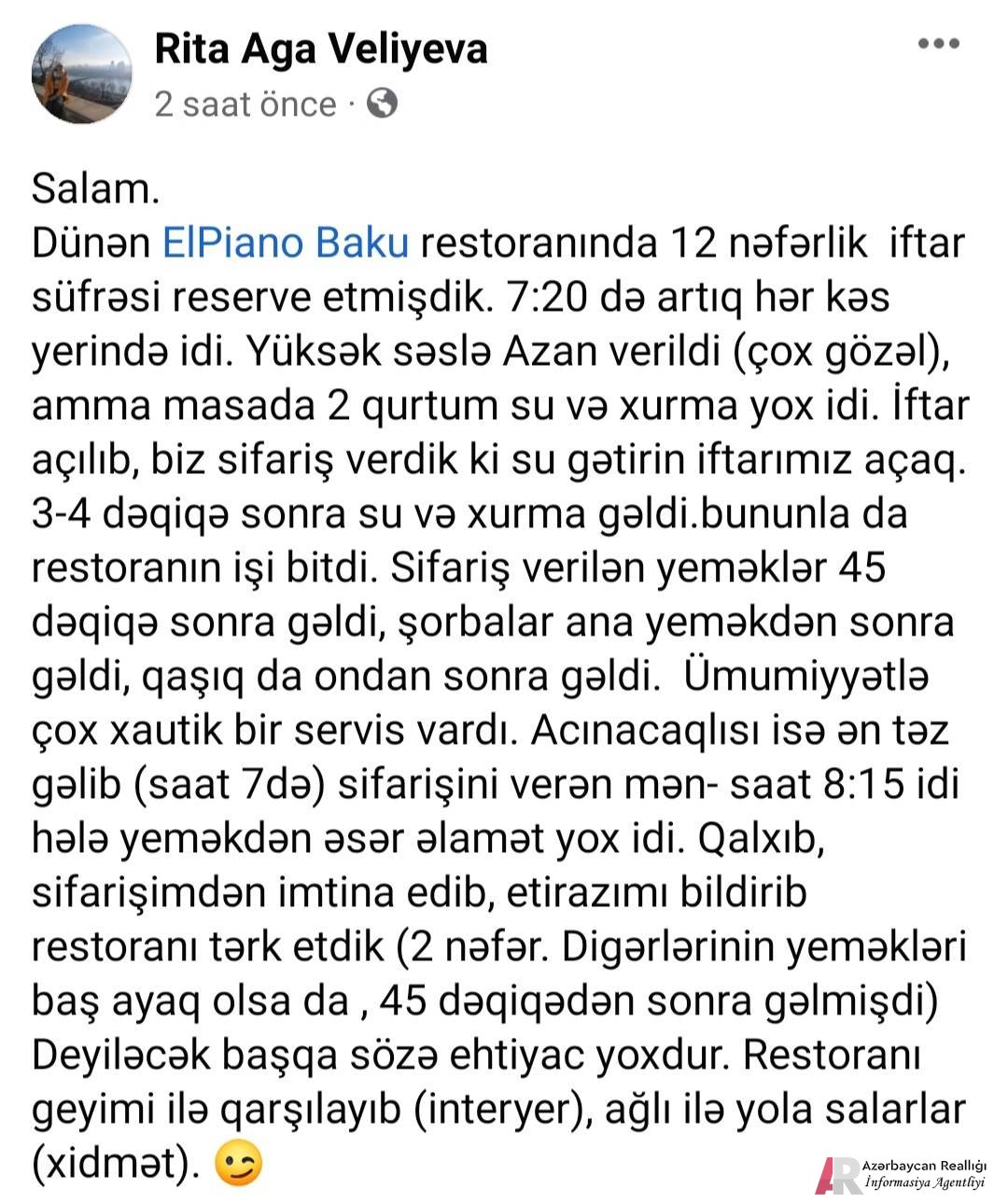Tap the Rita Aga Veliyeva profile name
Screen dimensions: 1008x1203
(x=320, y=49)
